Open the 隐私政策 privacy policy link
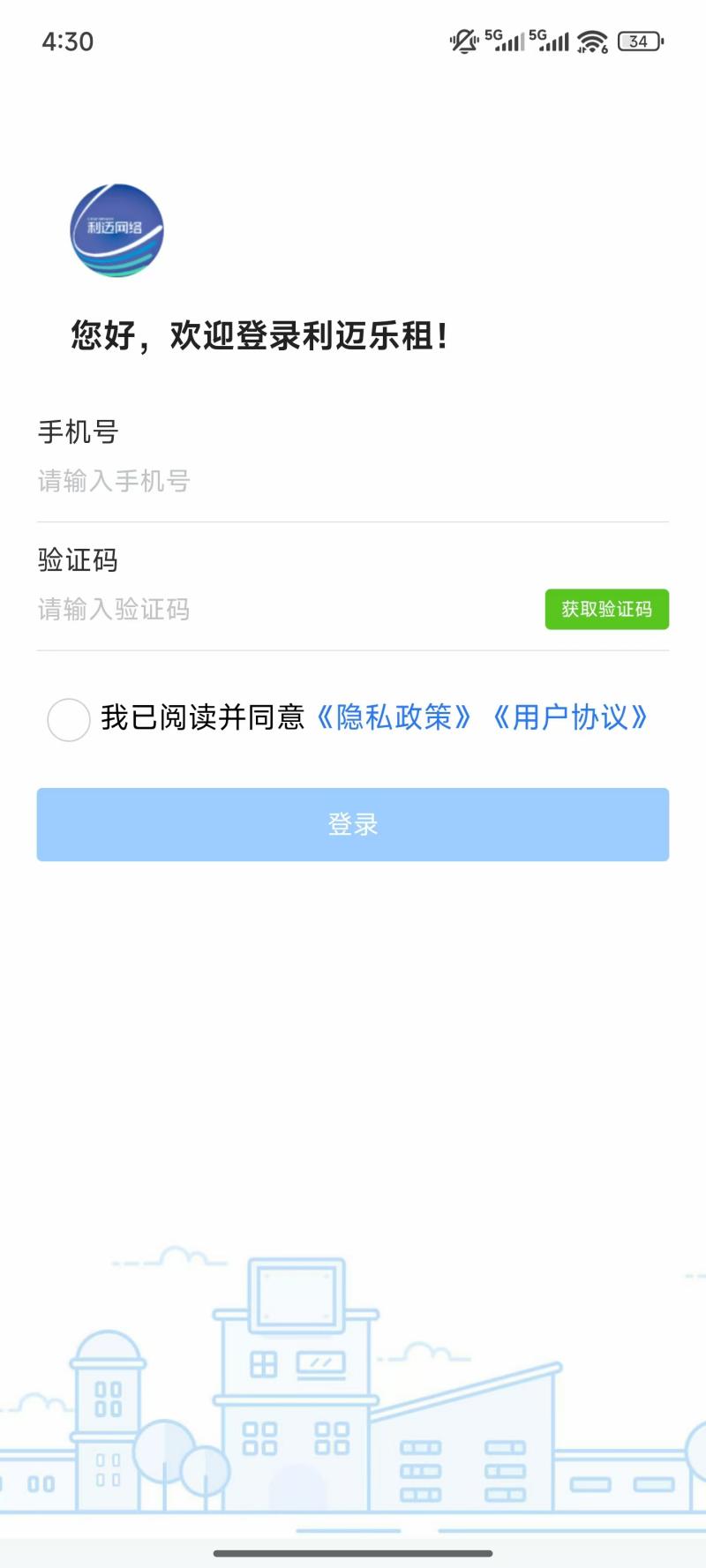The width and height of the screenshot is (706, 1568). tap(396, 718)
